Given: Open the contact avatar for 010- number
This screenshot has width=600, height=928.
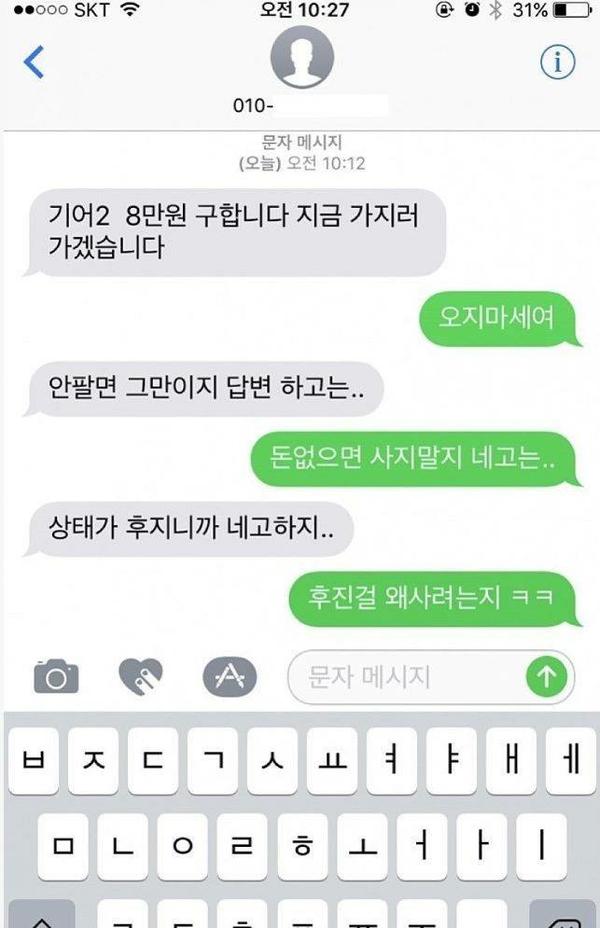Looking at the screenshot, I should 301,56.
